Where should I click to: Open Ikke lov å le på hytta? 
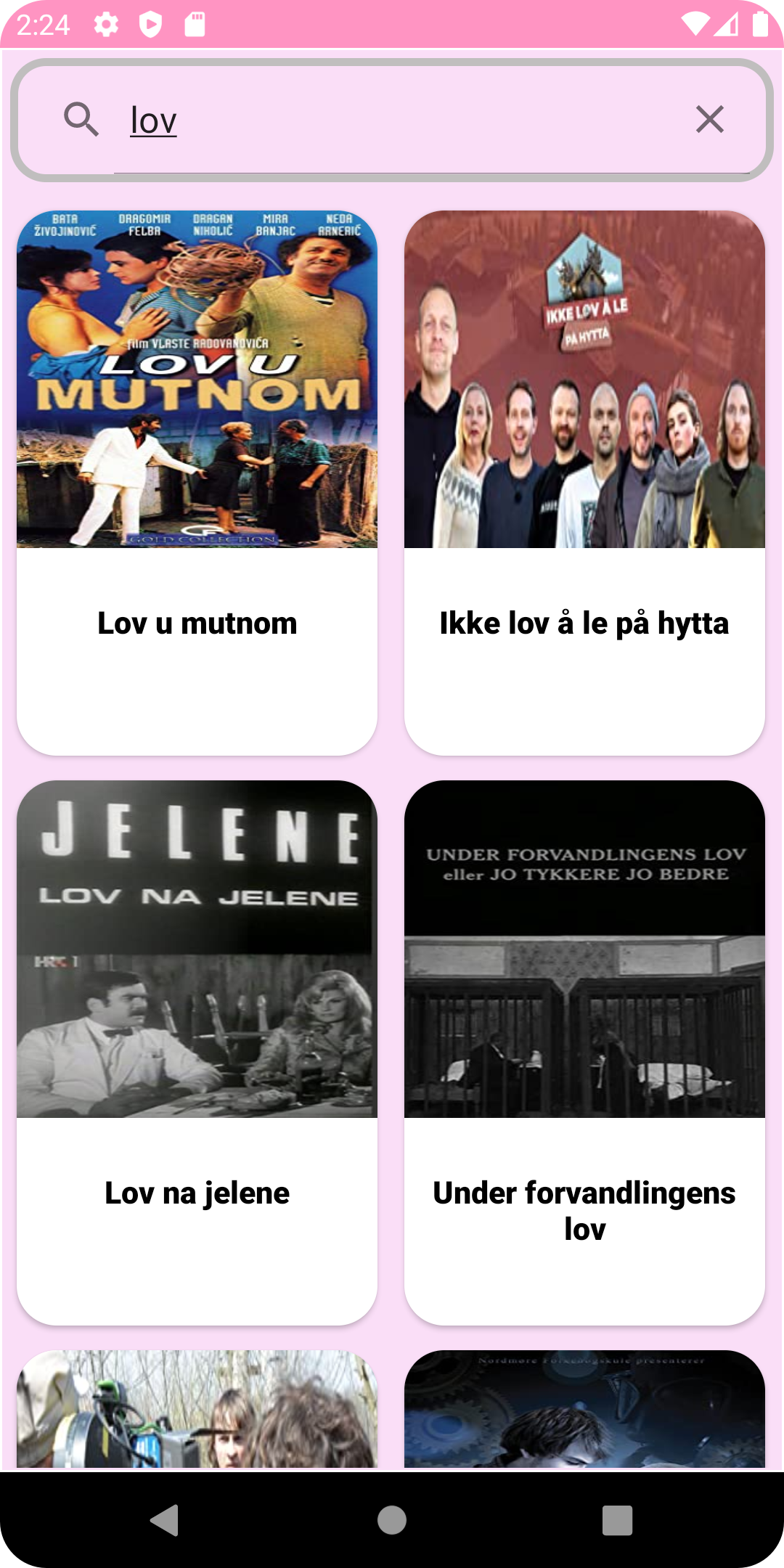click(584, 483)
